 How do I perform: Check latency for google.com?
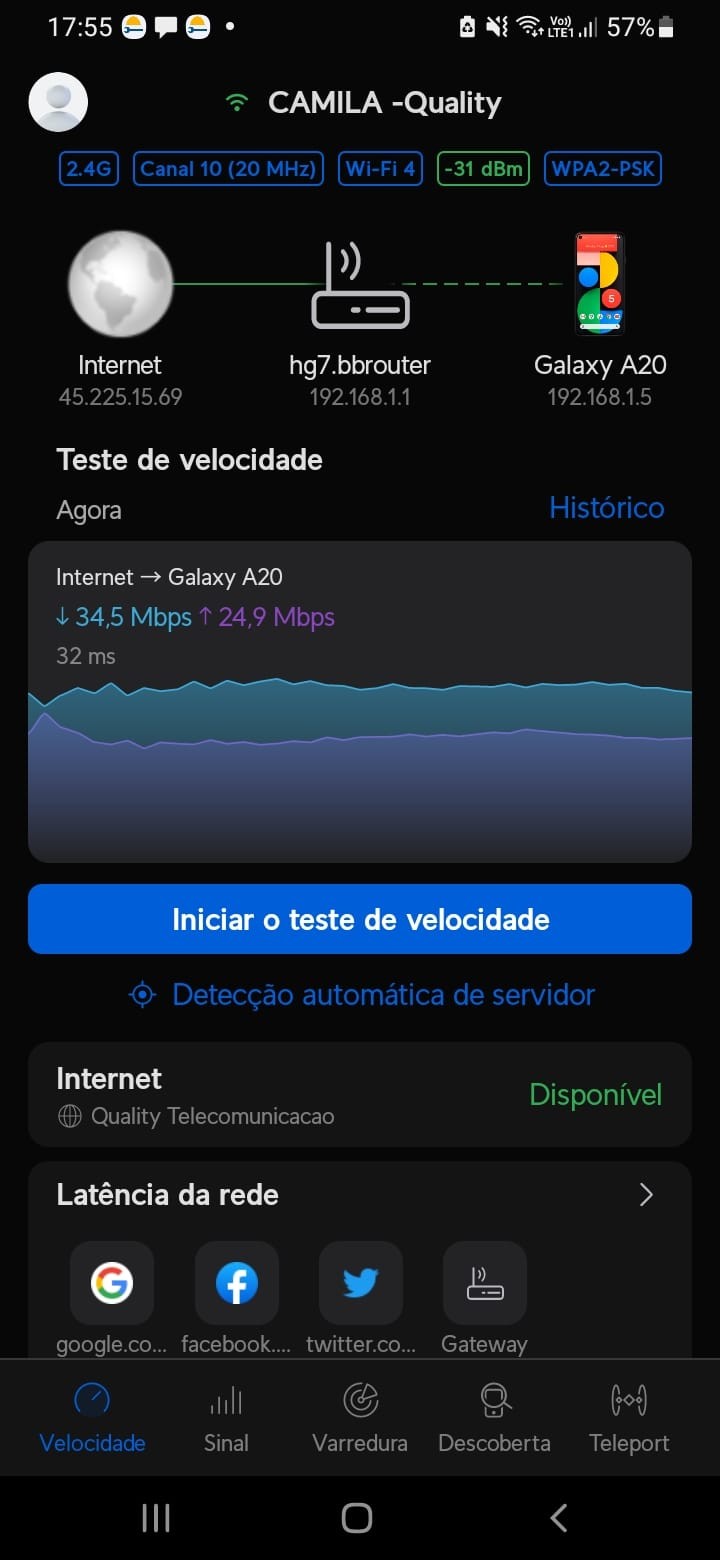[x=112, y=1284]
